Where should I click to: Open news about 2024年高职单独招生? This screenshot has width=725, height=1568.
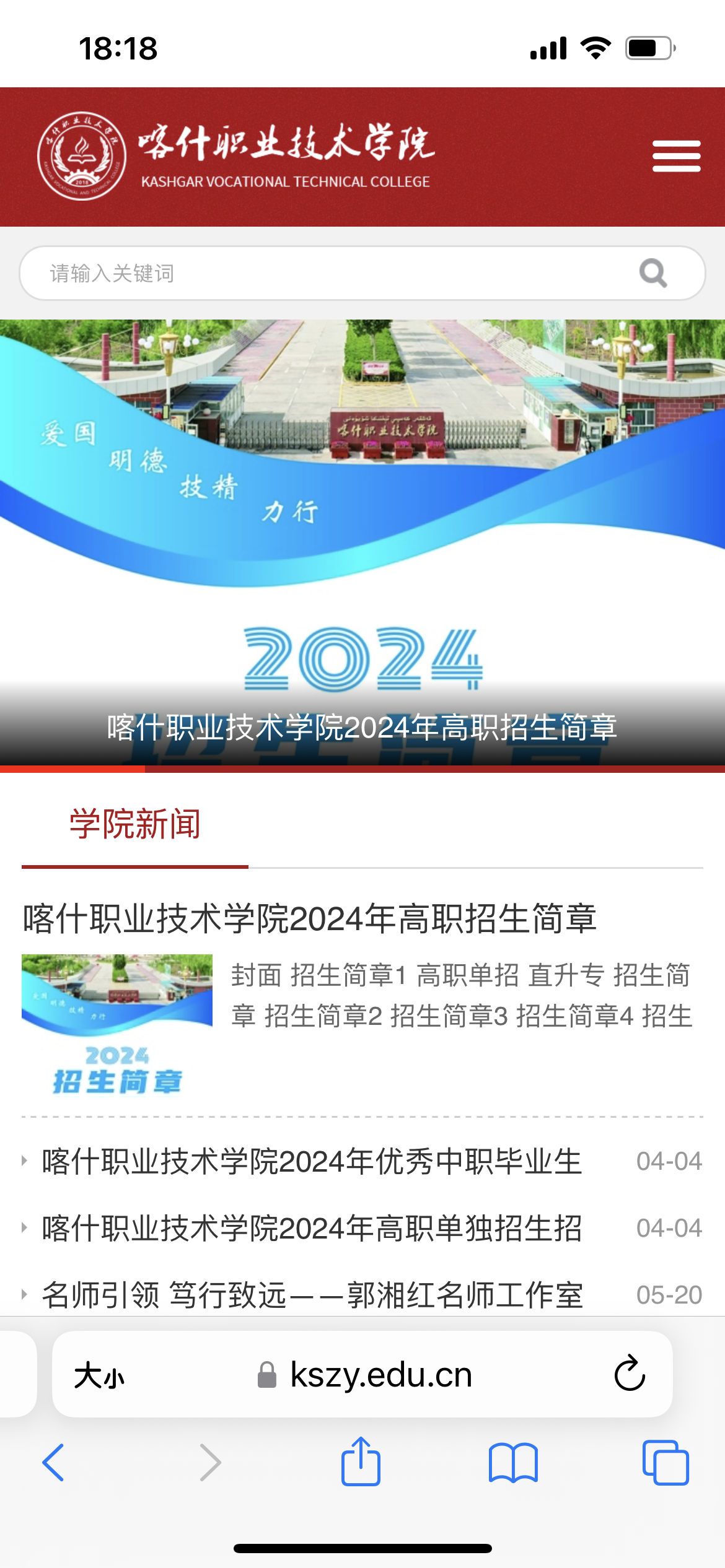312,1228
